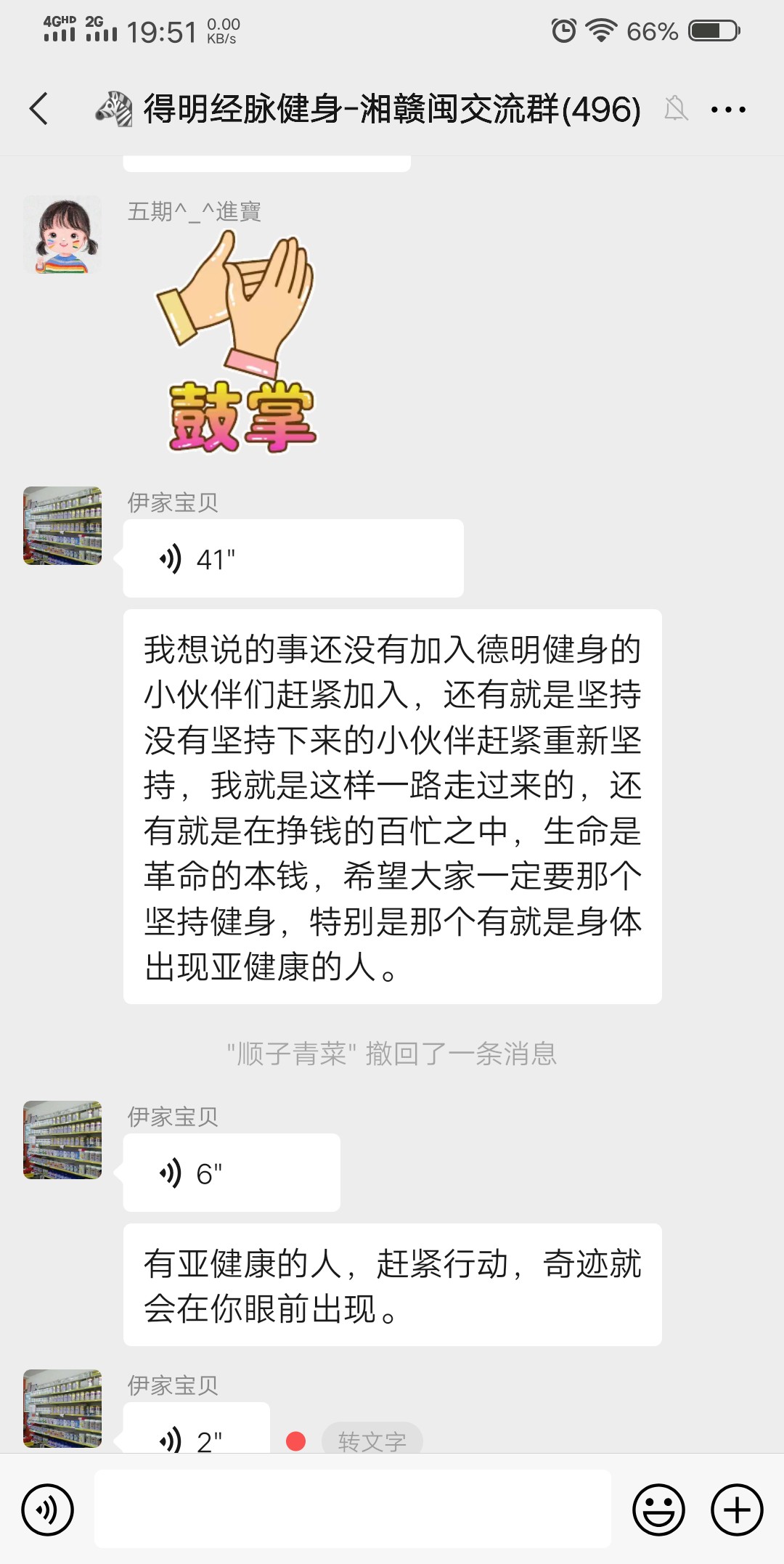Screen dimensions: 784x1564
Task: Switch to voice input mode
Action: (x=48, y=1510)
